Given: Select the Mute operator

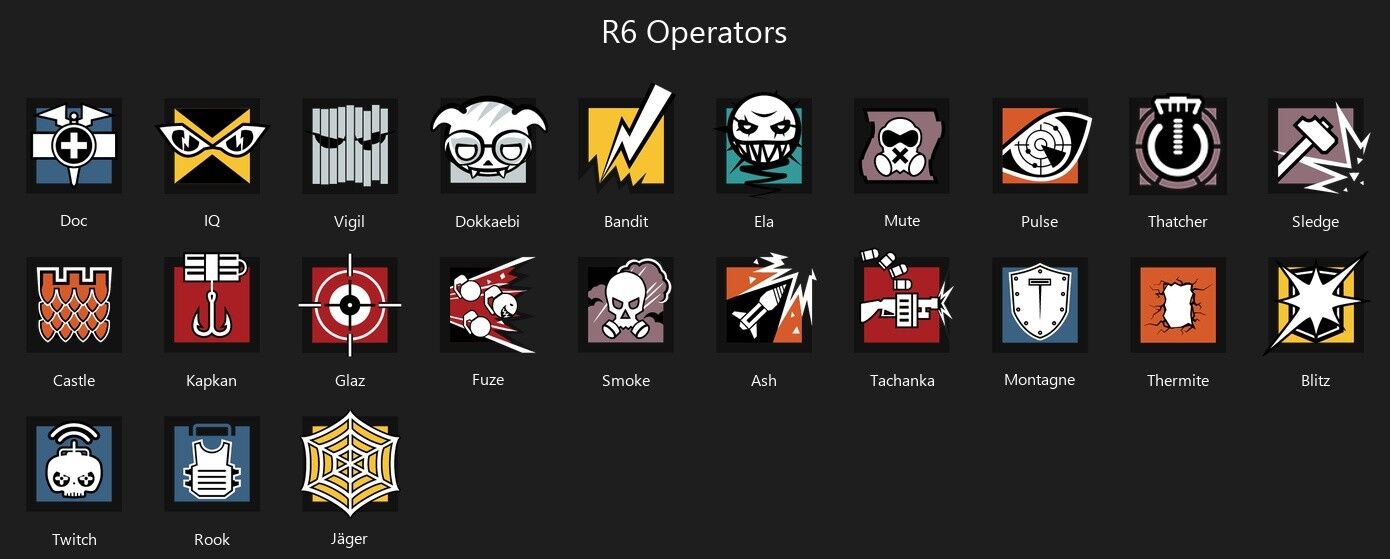Looking at the screenshot, I should (x=902, y=146).
